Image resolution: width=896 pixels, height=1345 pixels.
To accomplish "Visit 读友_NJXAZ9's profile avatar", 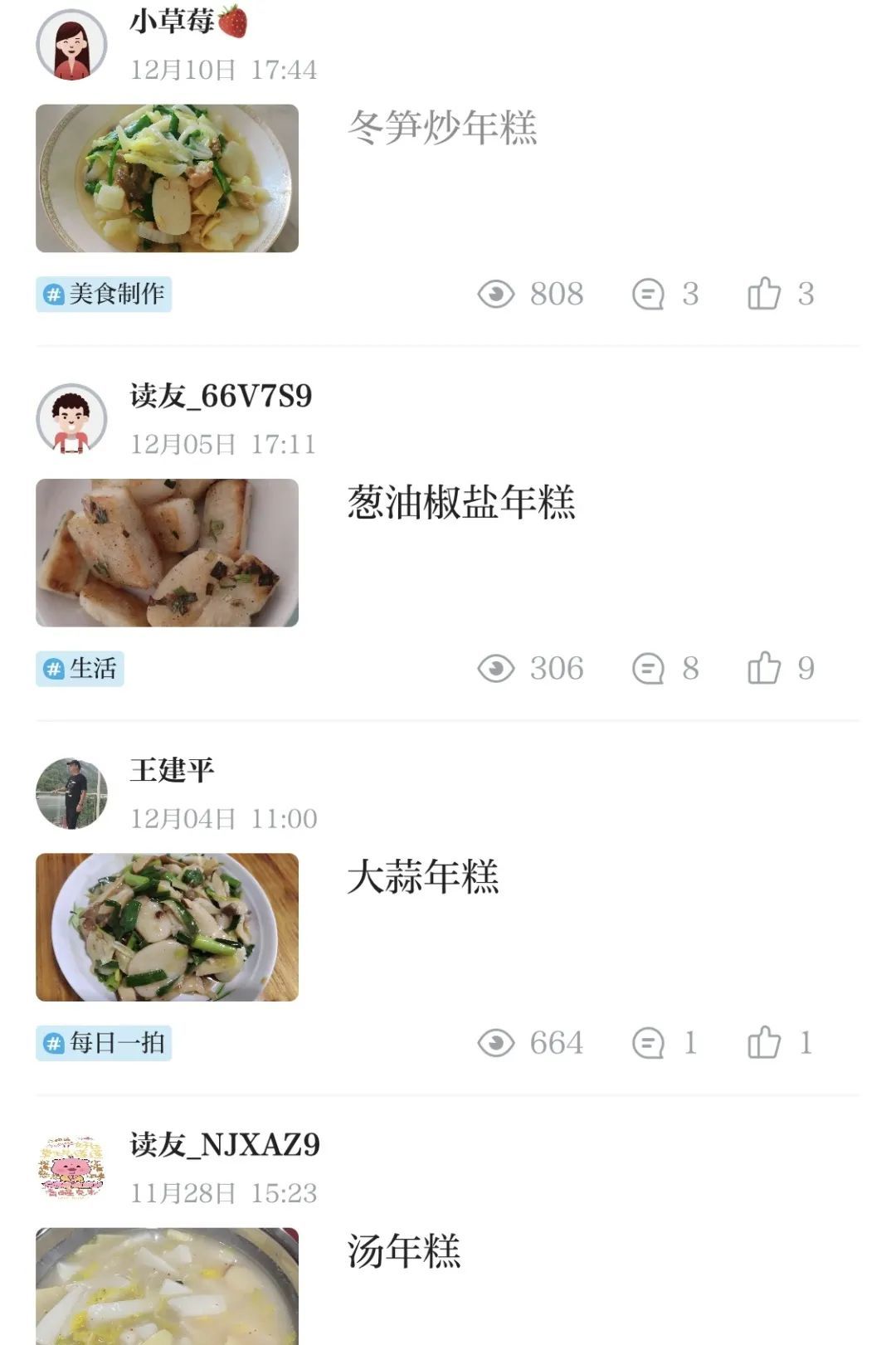I will [72, 1167].
